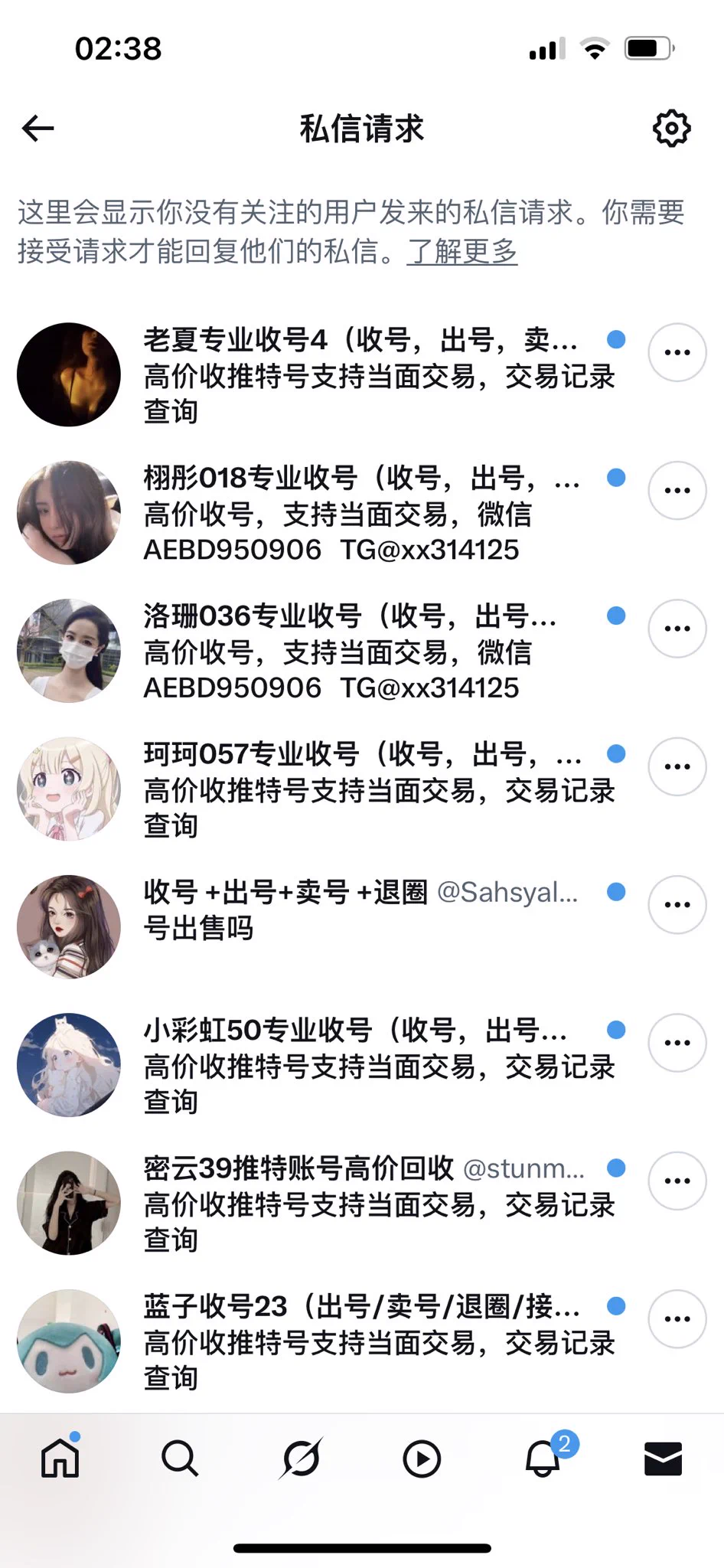
Task: Open more options for 珂珂057专业收号
Action: coord(677,766)
